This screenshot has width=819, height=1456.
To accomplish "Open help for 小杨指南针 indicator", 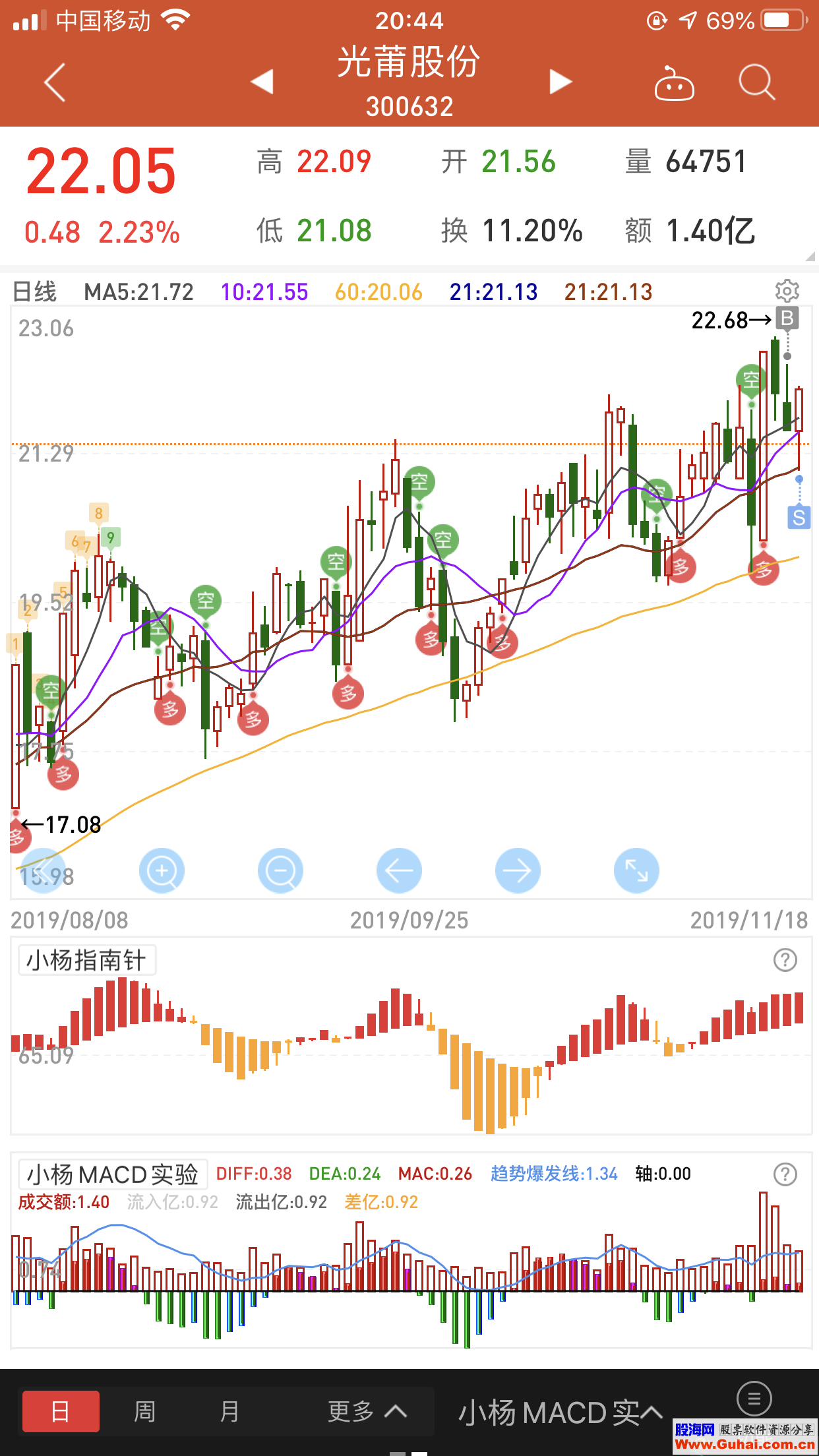I will click(785, 960).
